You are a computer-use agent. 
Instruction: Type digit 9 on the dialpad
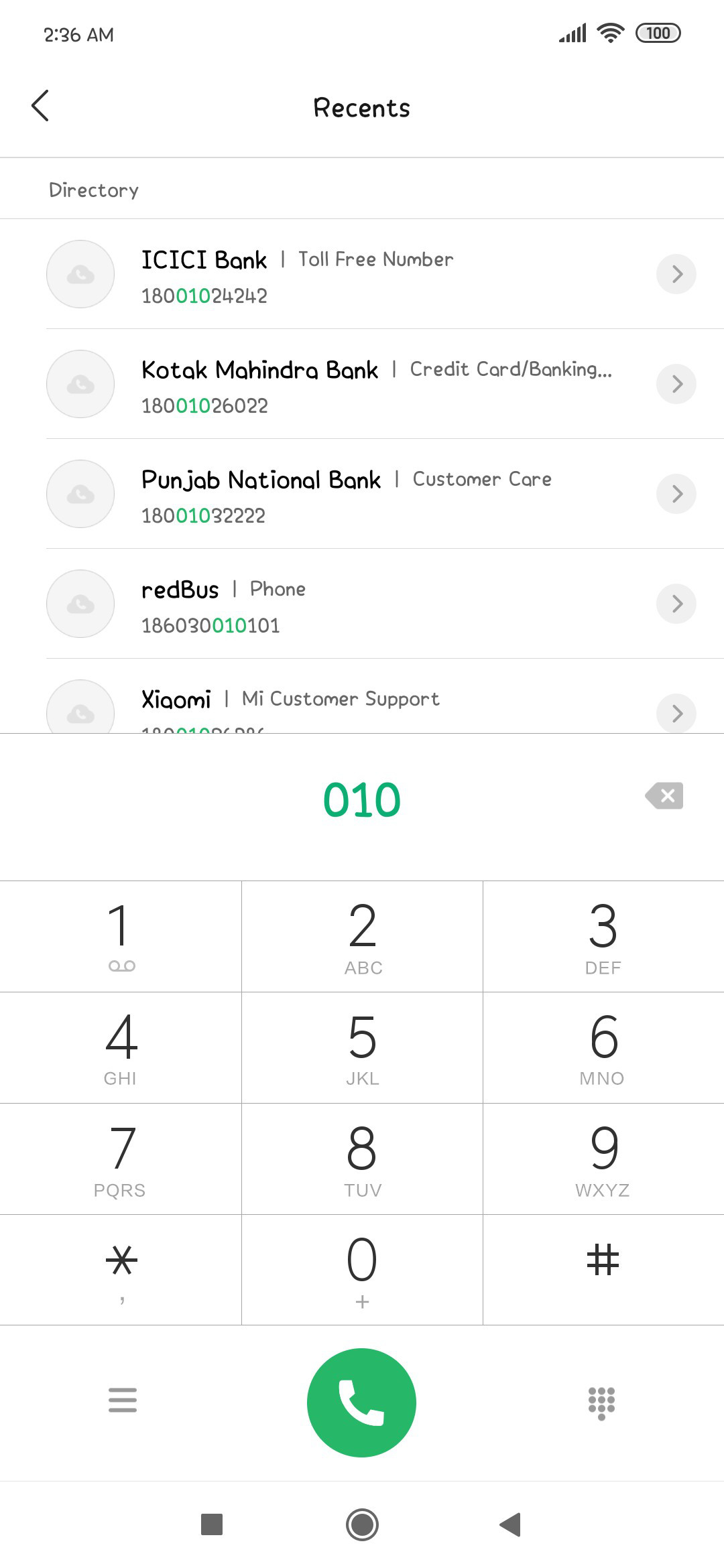click(x=603, y=1159)
